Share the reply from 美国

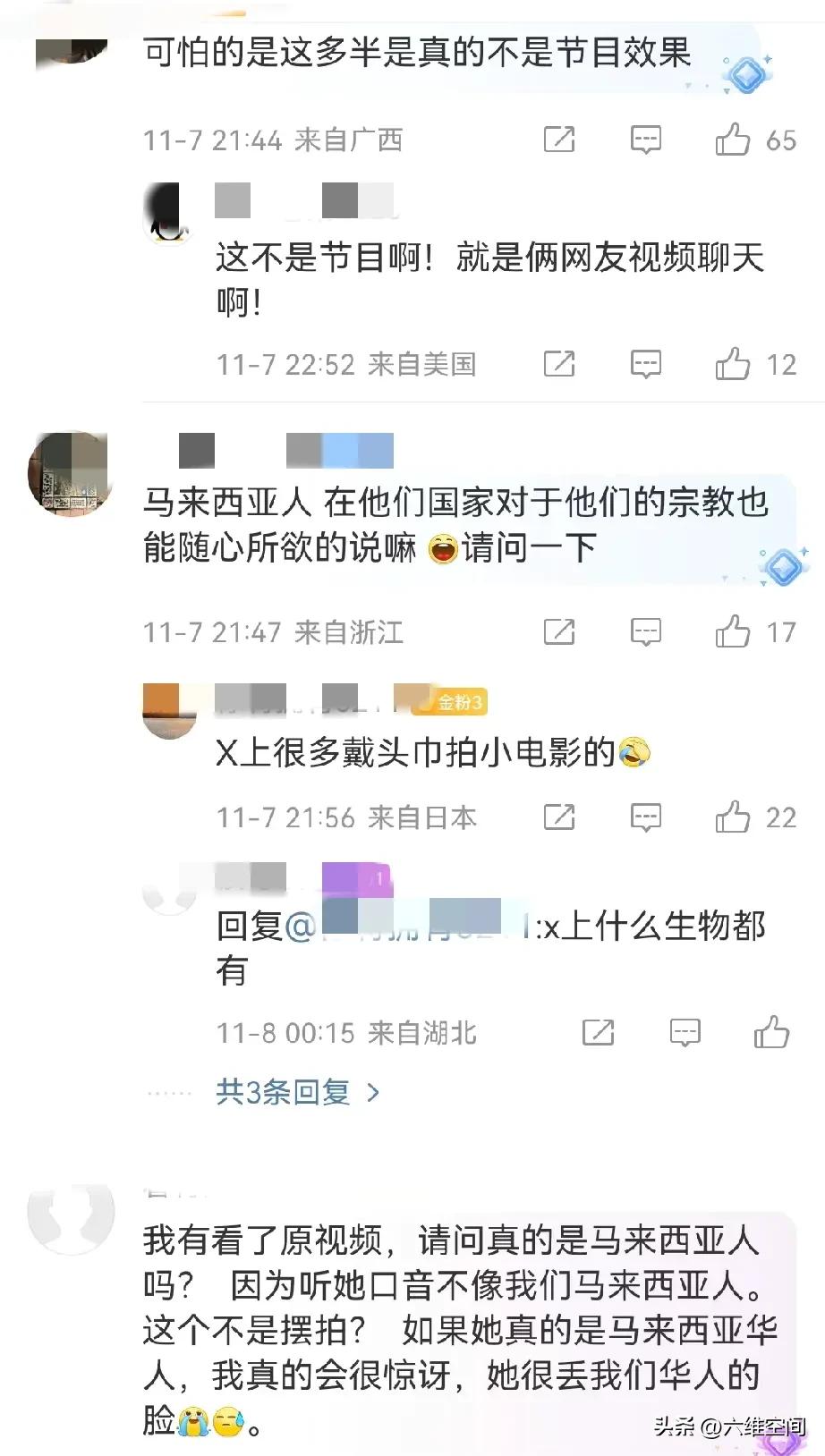(559, 364)
